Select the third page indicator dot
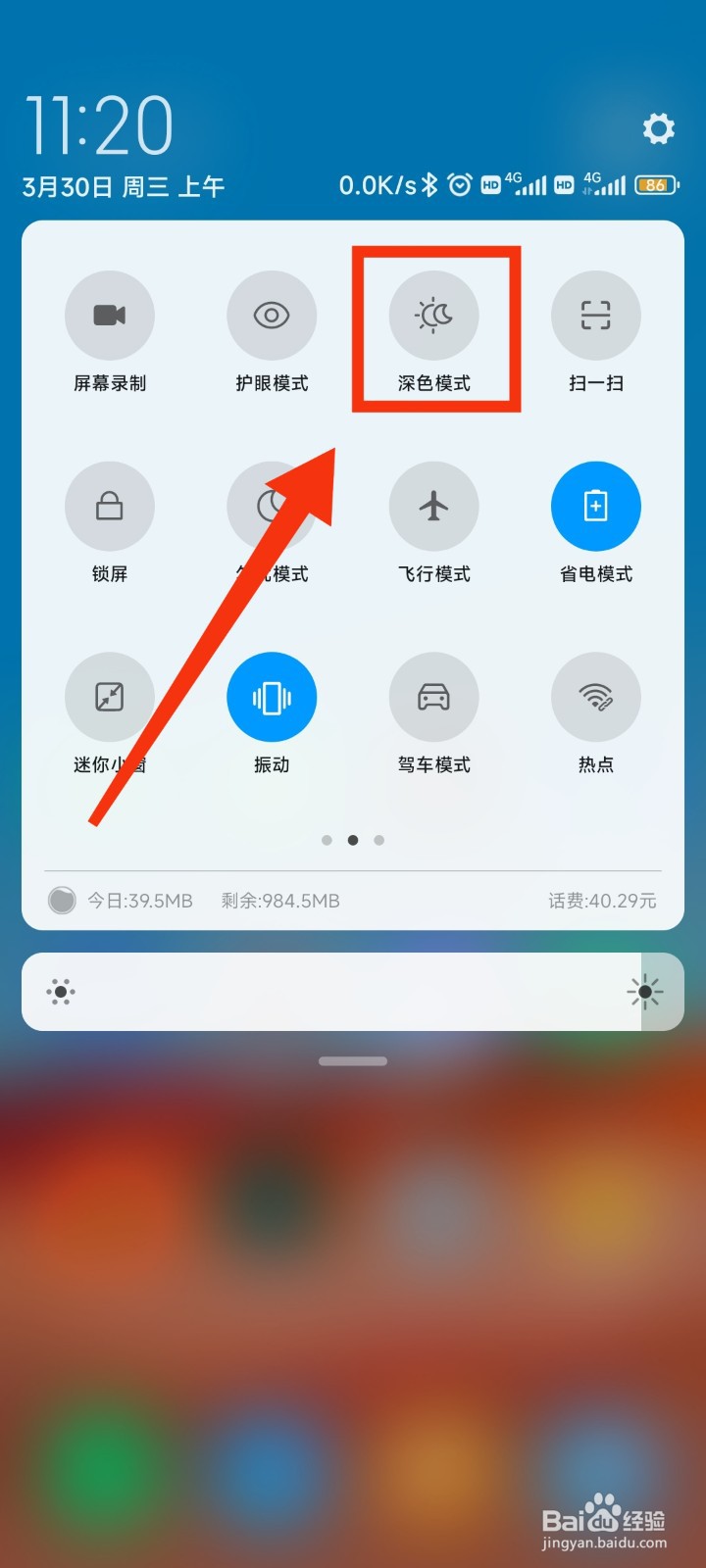The image size is (706, 1568). point(378,840)
